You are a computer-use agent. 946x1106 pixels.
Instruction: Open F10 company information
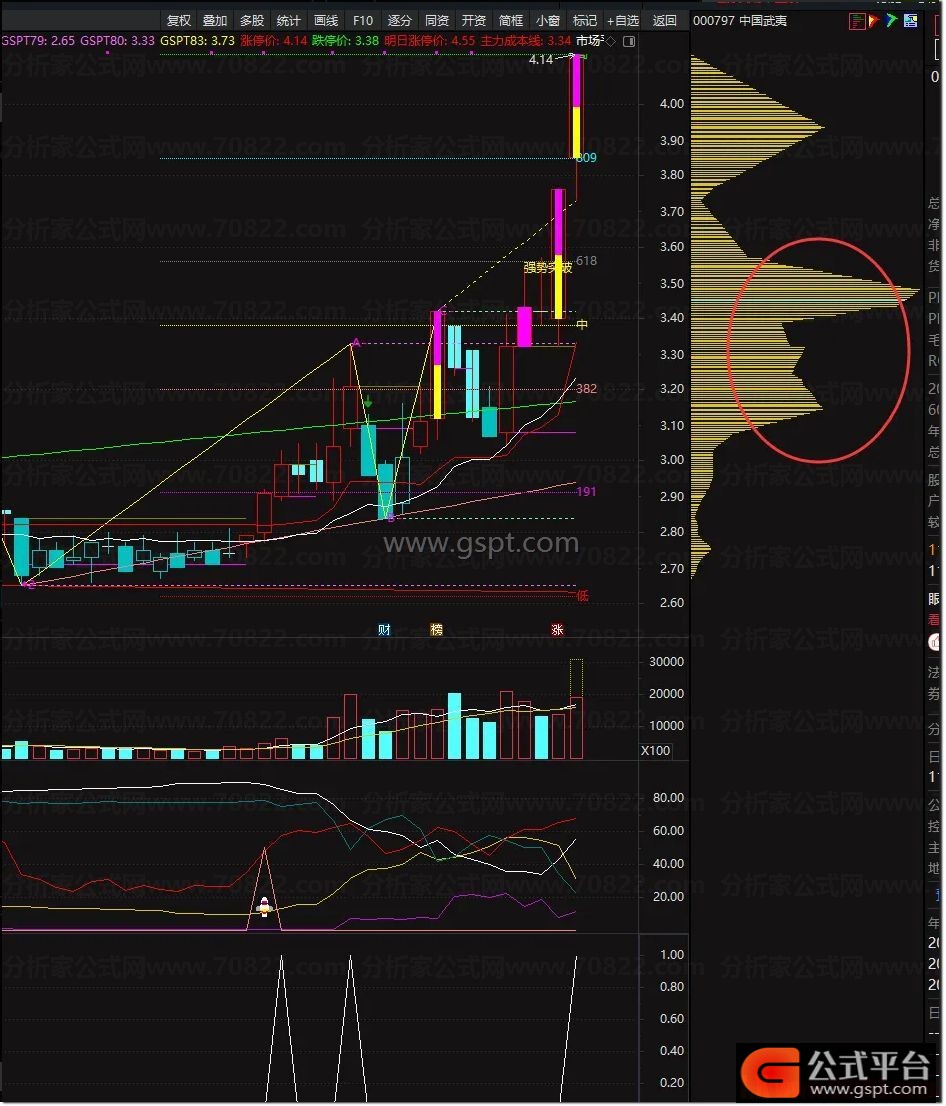tap(363, 20)
